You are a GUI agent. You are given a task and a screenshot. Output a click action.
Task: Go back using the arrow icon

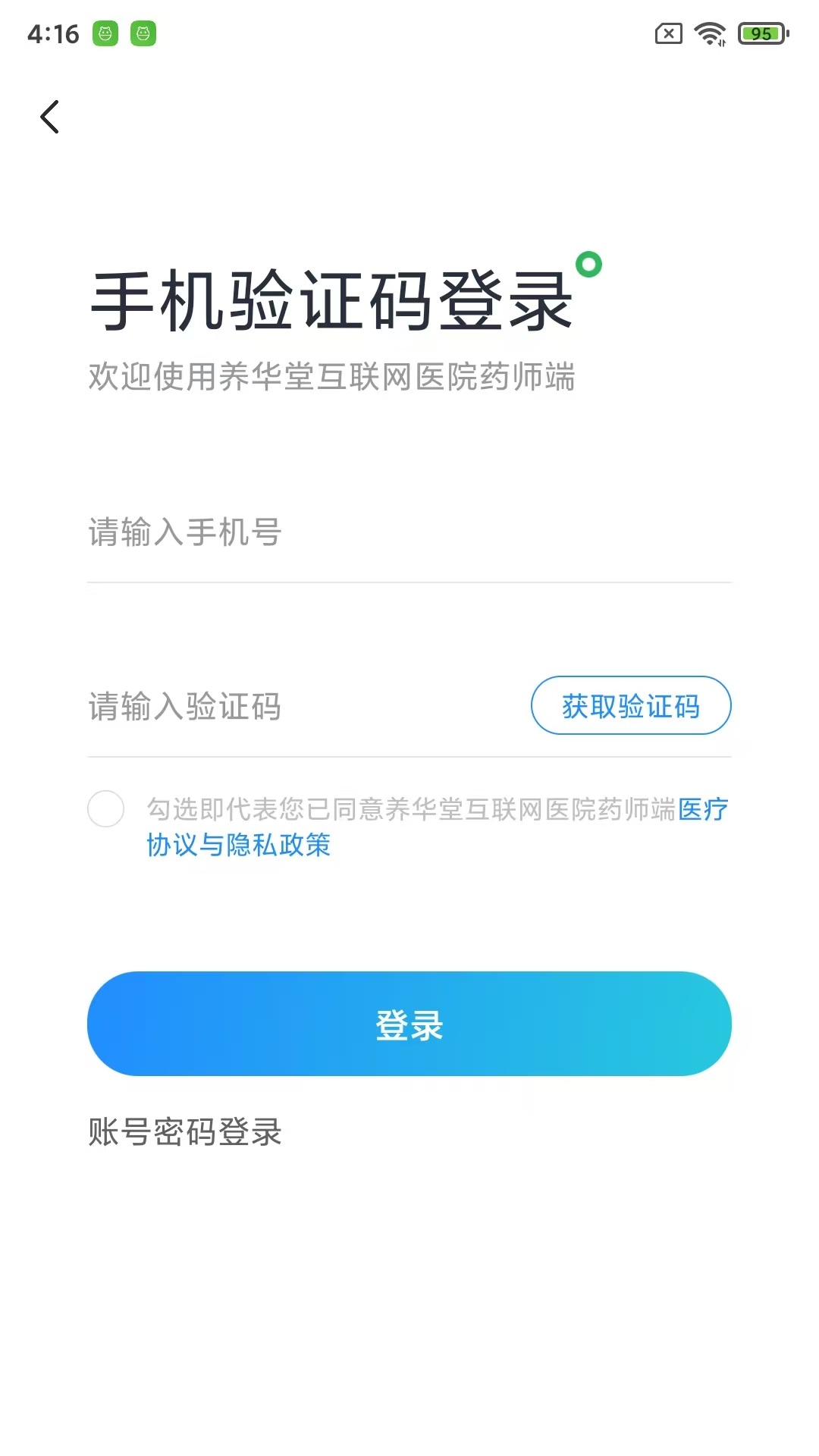coord(50,117)
